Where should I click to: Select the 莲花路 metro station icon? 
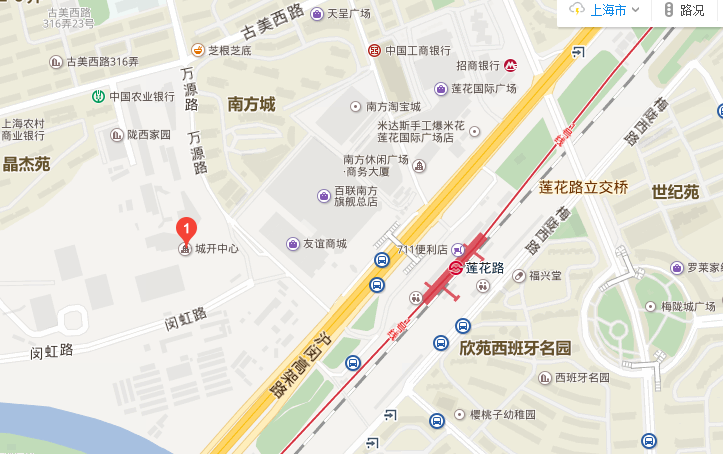[454, 268]
